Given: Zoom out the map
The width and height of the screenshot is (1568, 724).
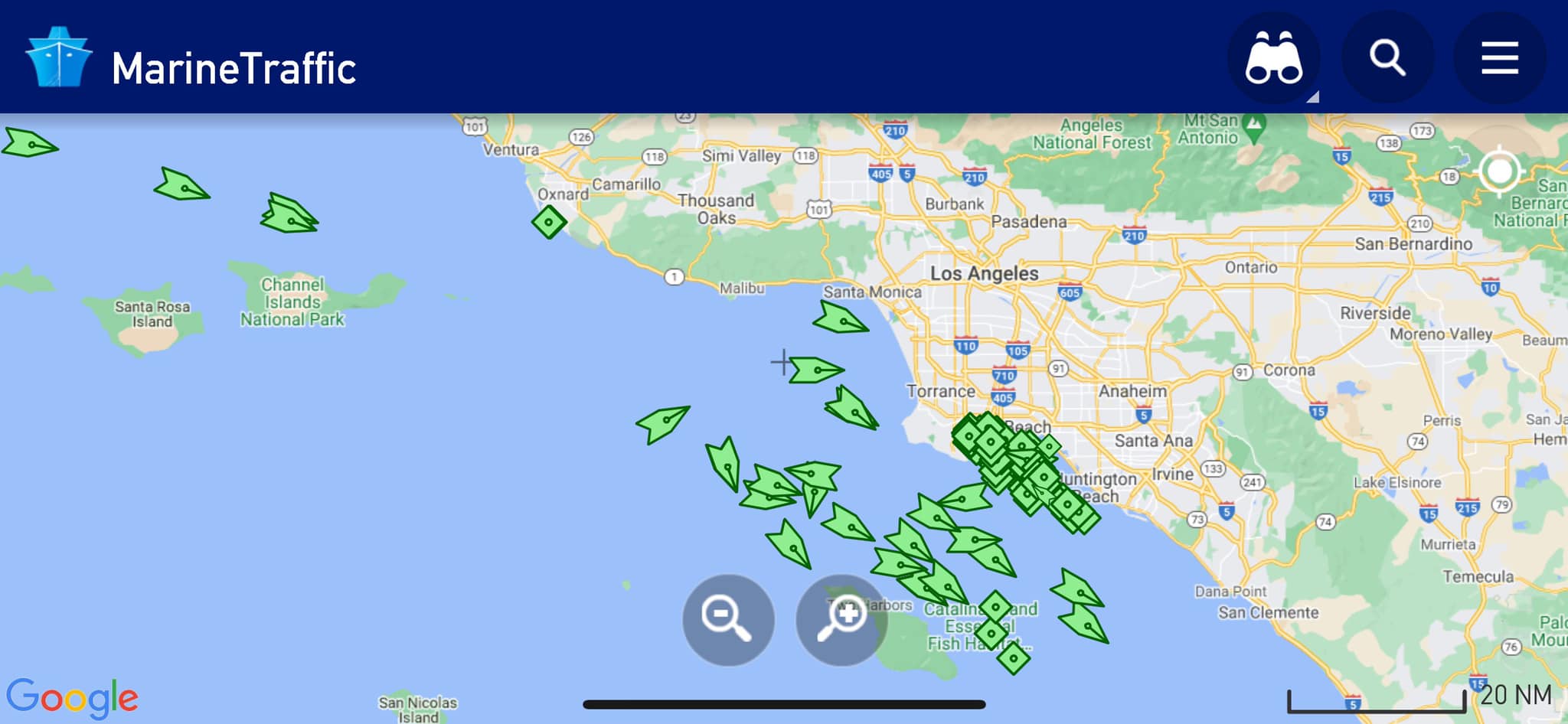Looking at the screenshot, I should [727, 618].
